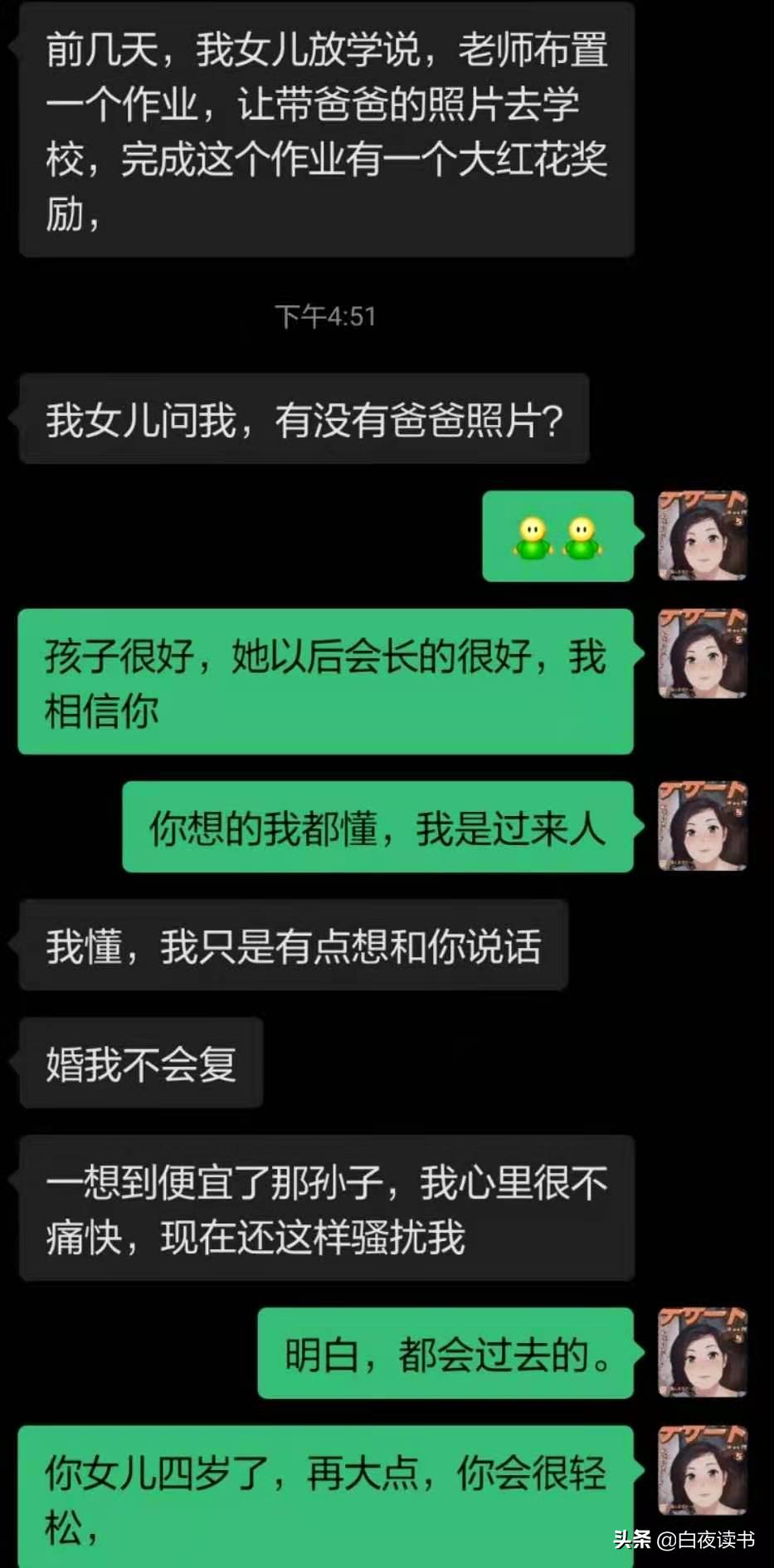This screenshot has height=1568, width=774.
Task: Tap the avatar next to "孩子很好" message
Action: tap(702, 653)
